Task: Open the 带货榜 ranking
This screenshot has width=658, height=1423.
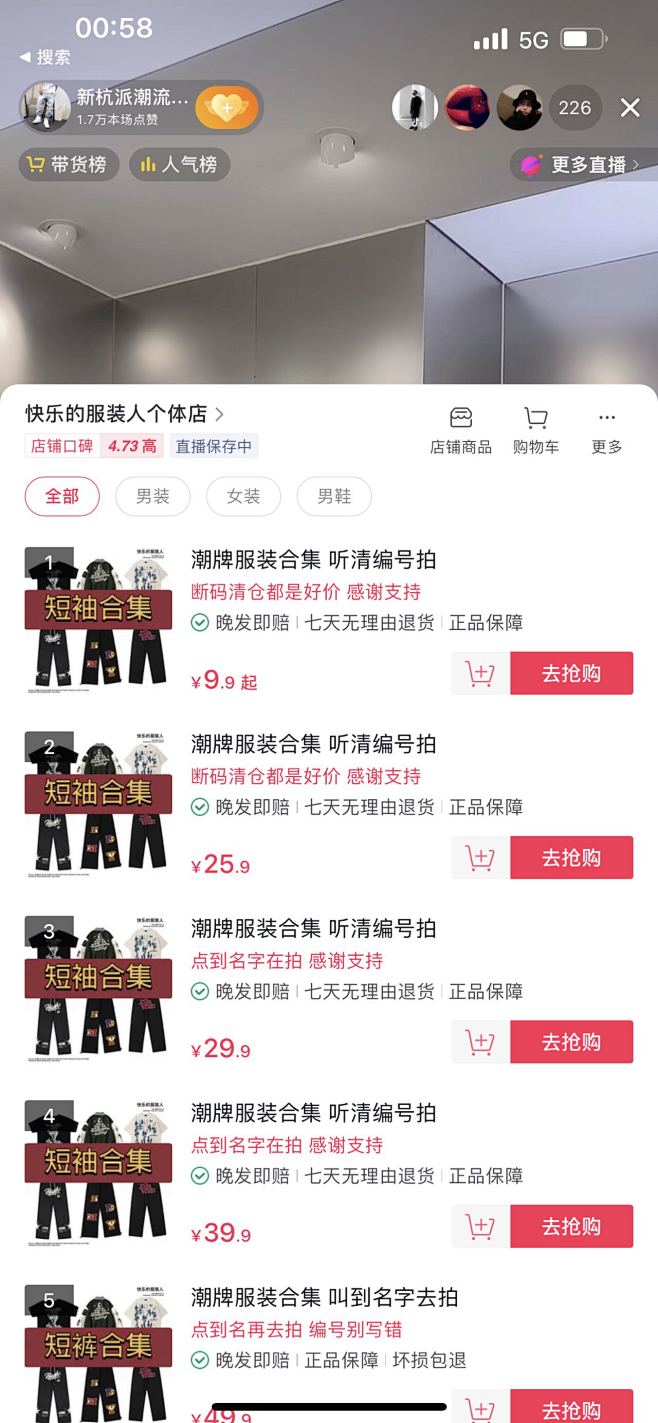Action: (68, 164)
